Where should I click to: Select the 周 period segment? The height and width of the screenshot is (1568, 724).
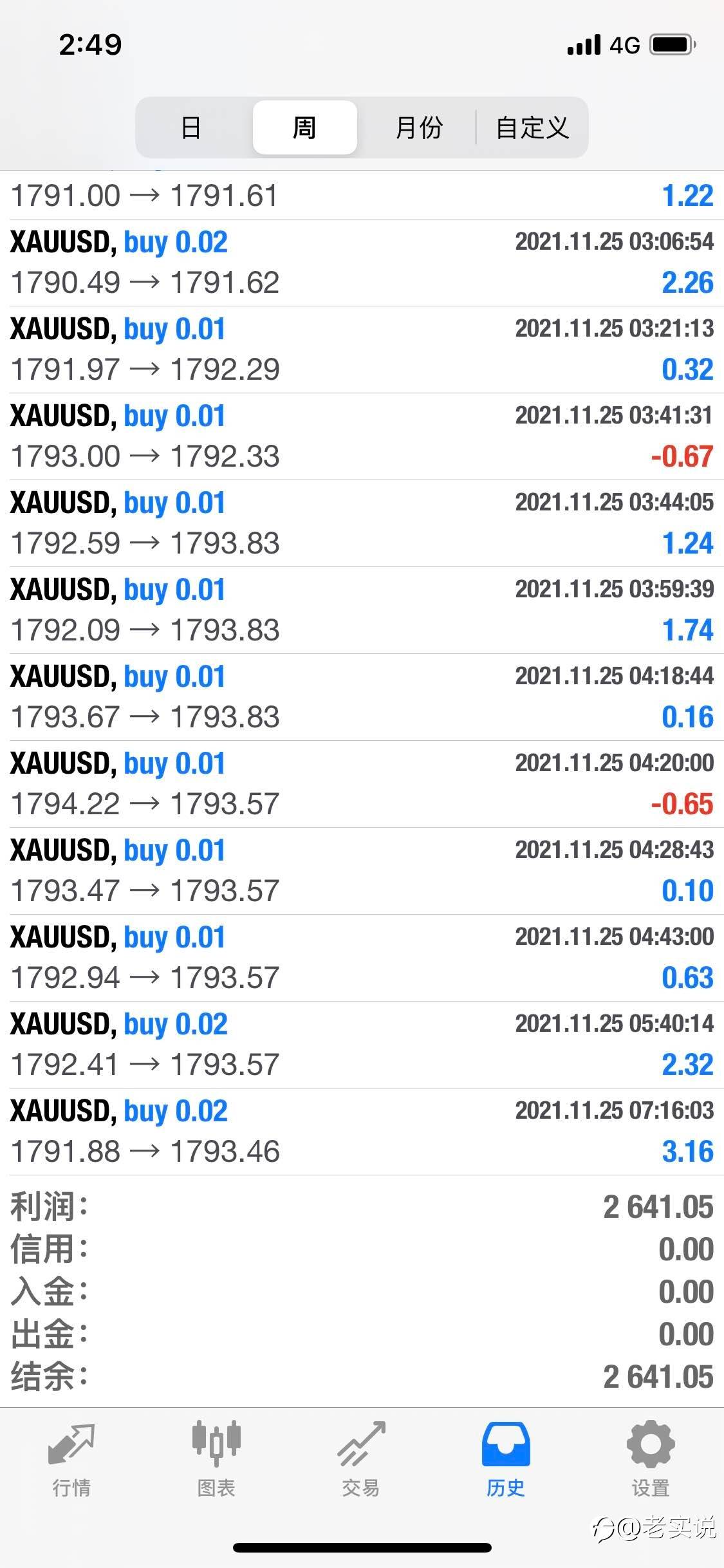[x=304, y=127]
